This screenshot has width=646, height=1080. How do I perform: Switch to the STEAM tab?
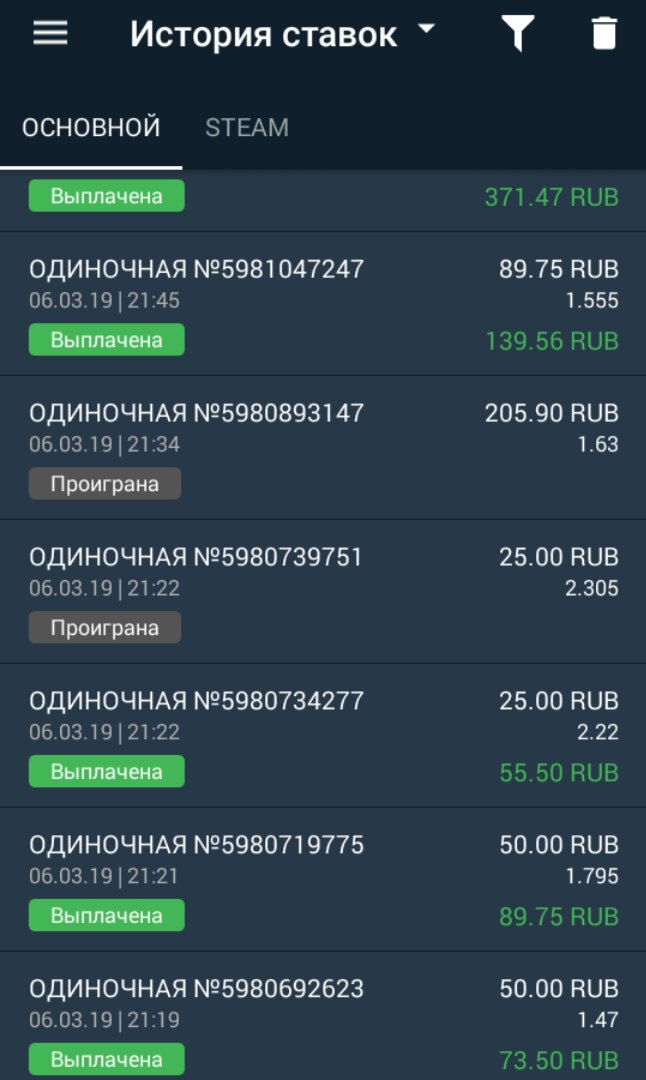[247, 128]
